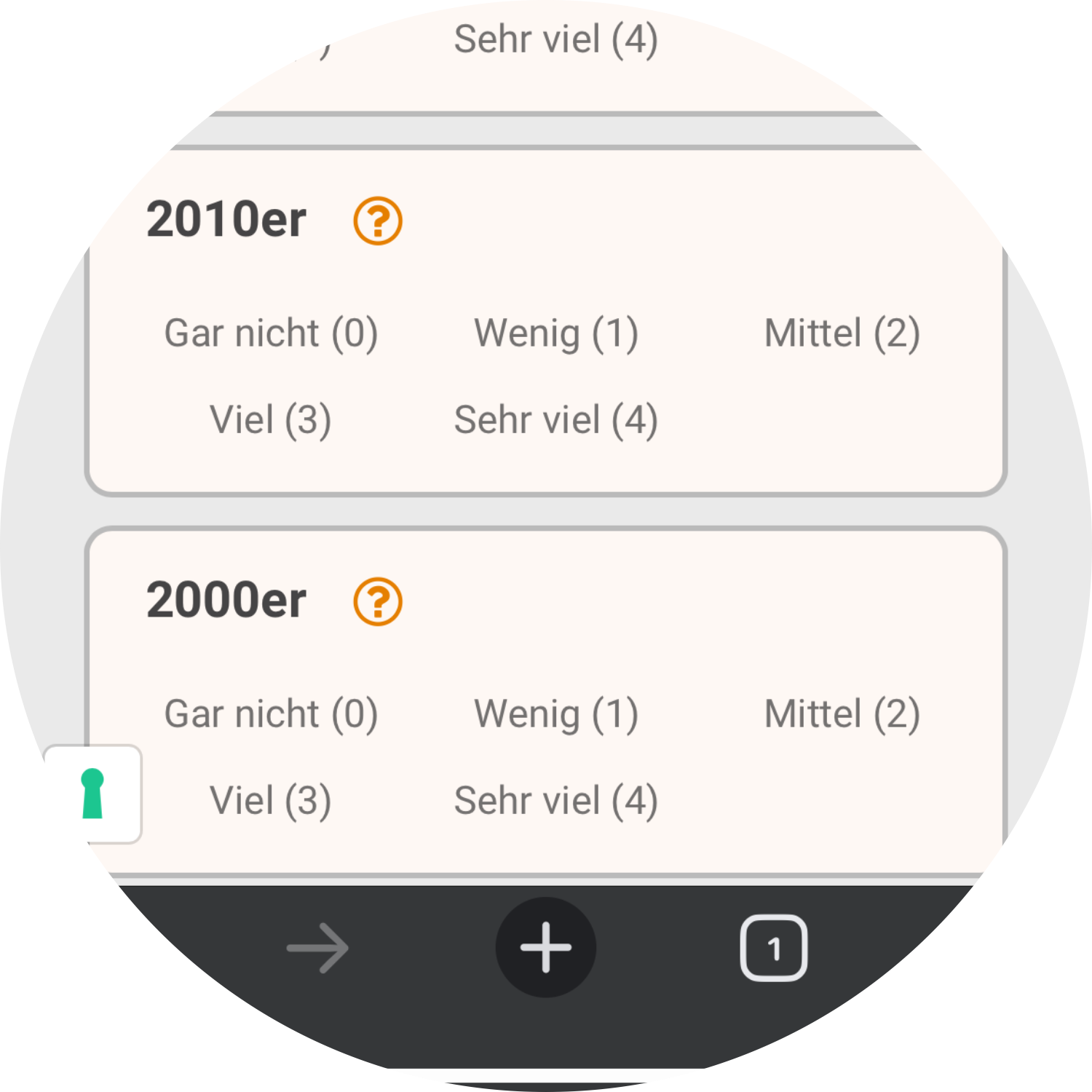
Task: Pick Mittel (2) for 2000er
Action: 842,714
